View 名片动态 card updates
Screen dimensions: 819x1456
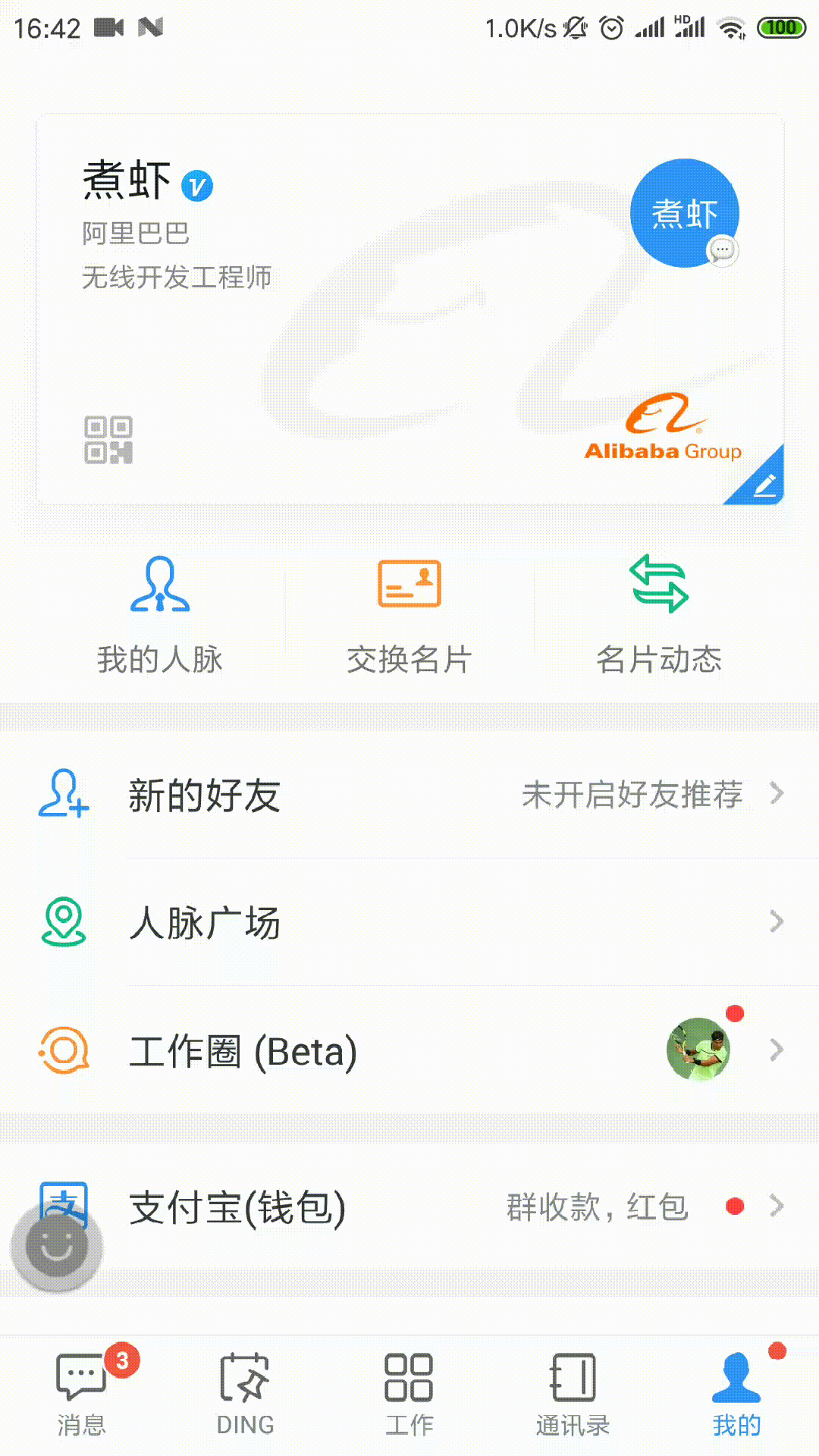(x=658, y=614)
